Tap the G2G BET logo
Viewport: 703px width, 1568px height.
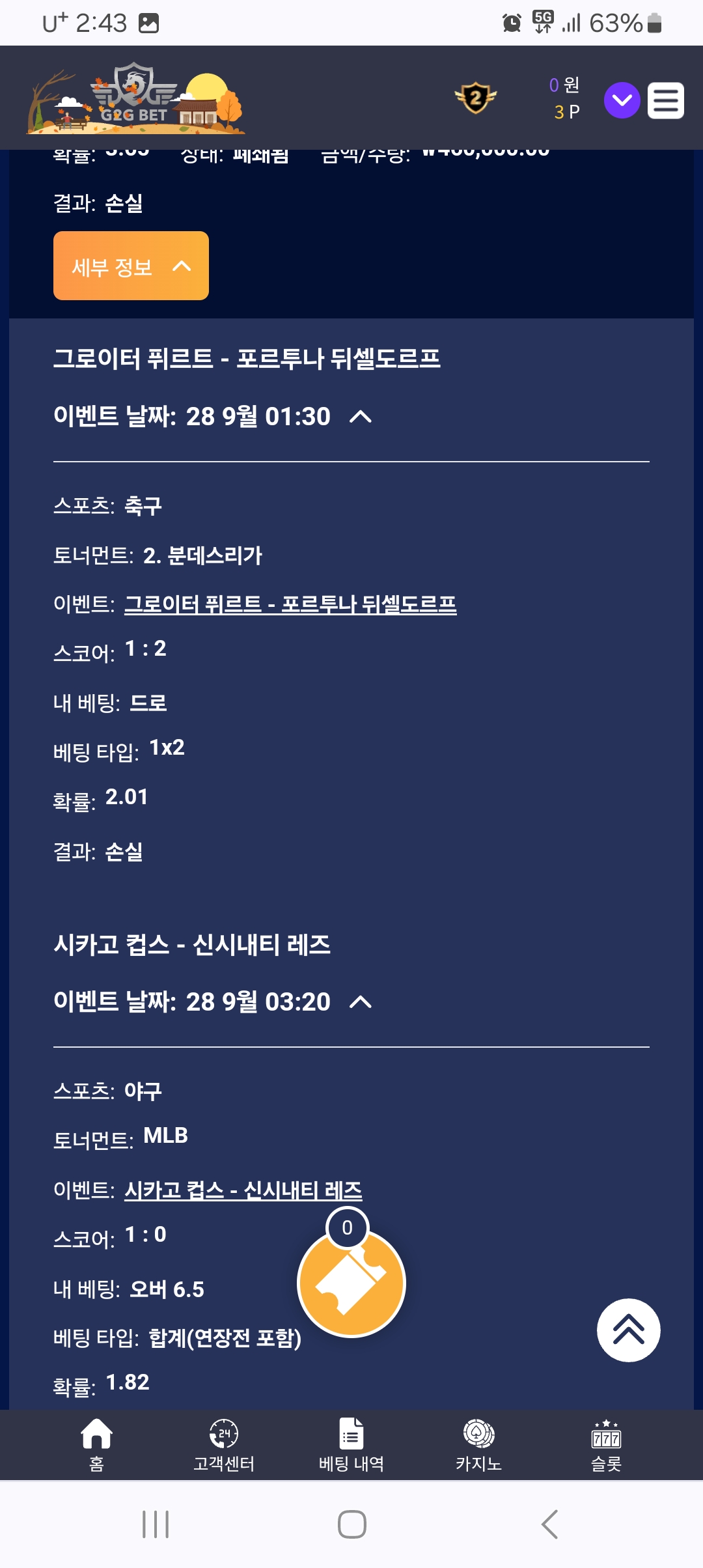135,98
